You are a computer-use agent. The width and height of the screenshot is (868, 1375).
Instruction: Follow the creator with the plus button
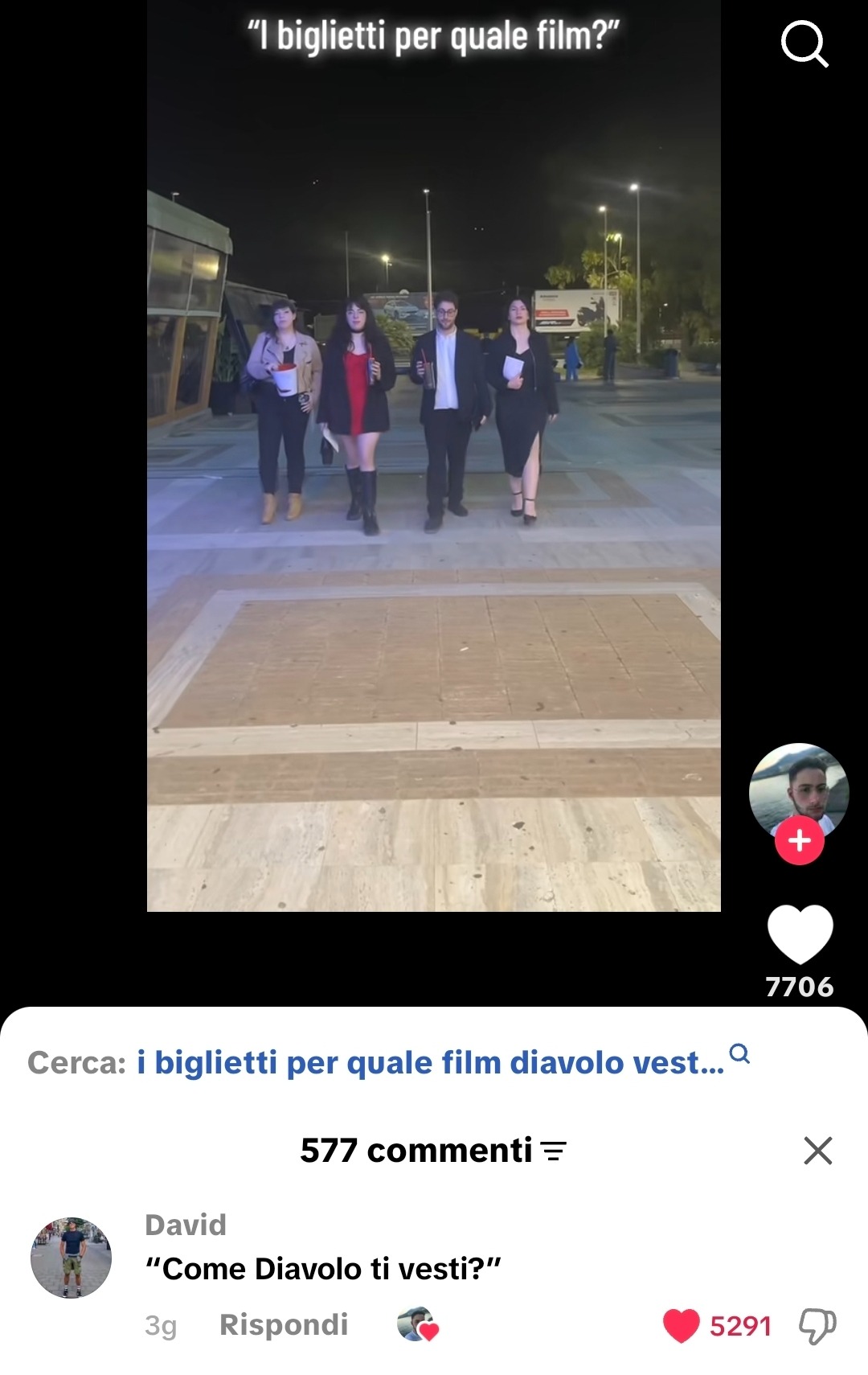[x=799, y=841]
